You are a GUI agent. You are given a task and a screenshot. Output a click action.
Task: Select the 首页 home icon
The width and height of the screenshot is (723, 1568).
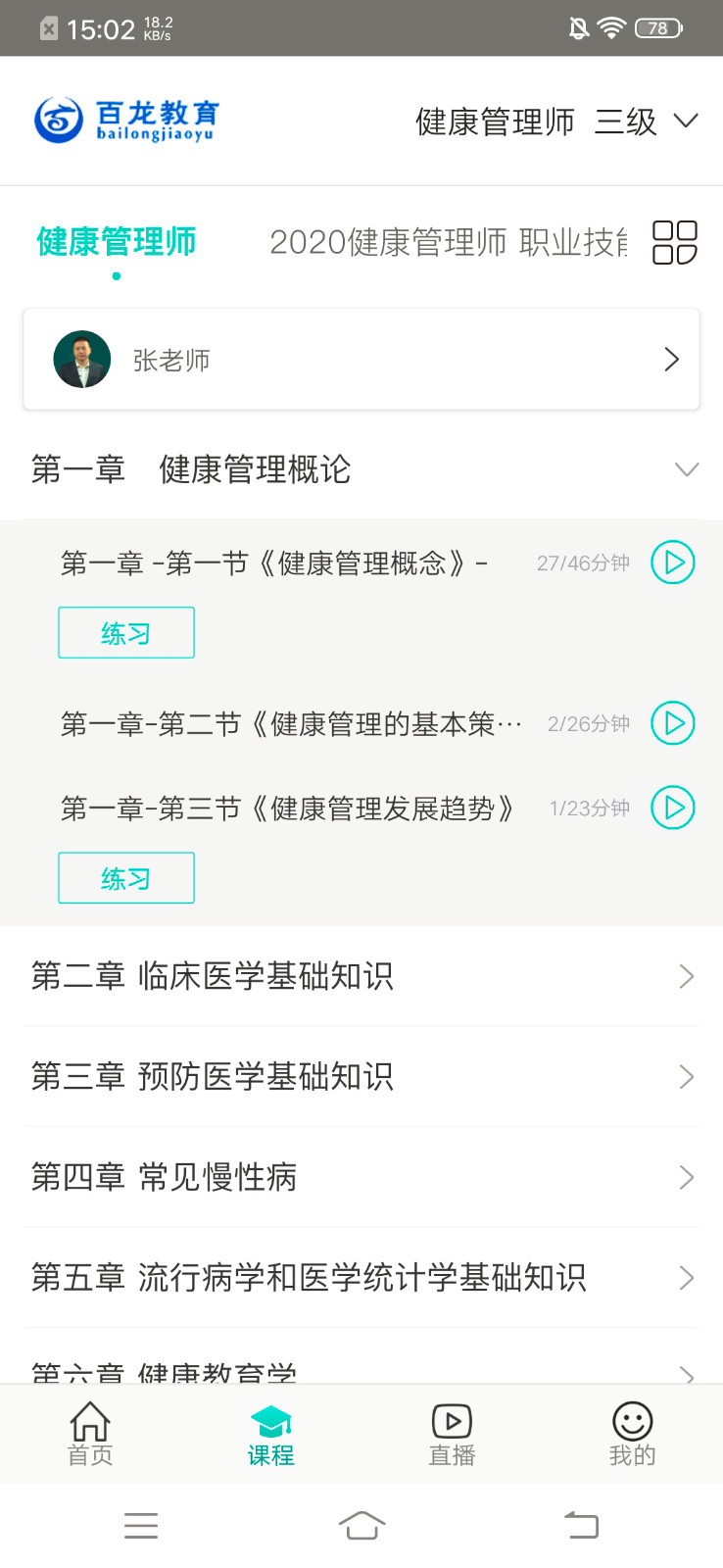pyautogui.click(x=90, y=1419)
